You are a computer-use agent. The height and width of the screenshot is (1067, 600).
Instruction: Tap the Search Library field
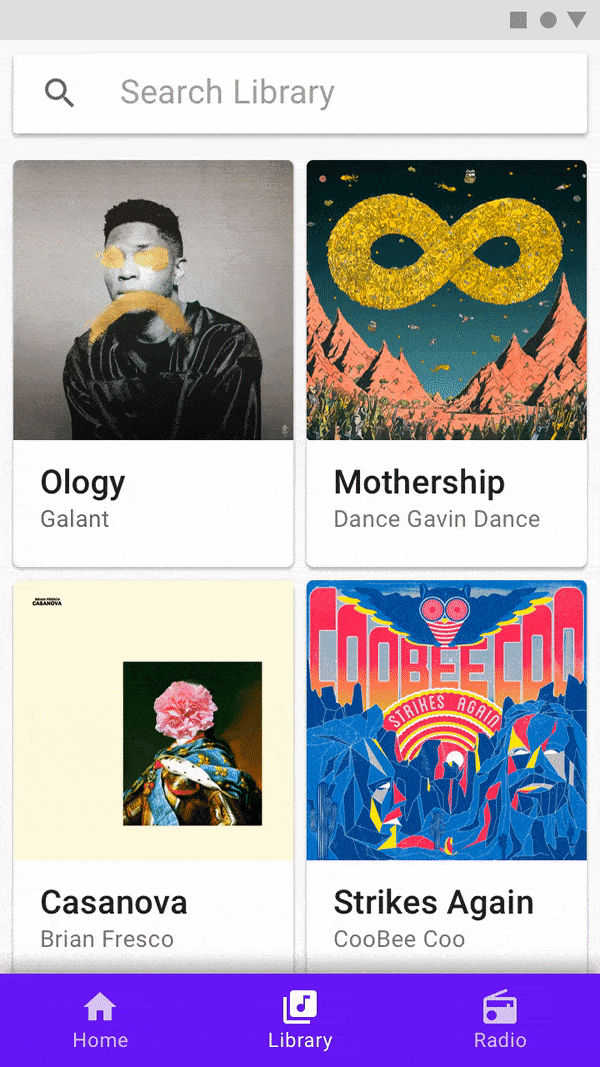(300, 93)
